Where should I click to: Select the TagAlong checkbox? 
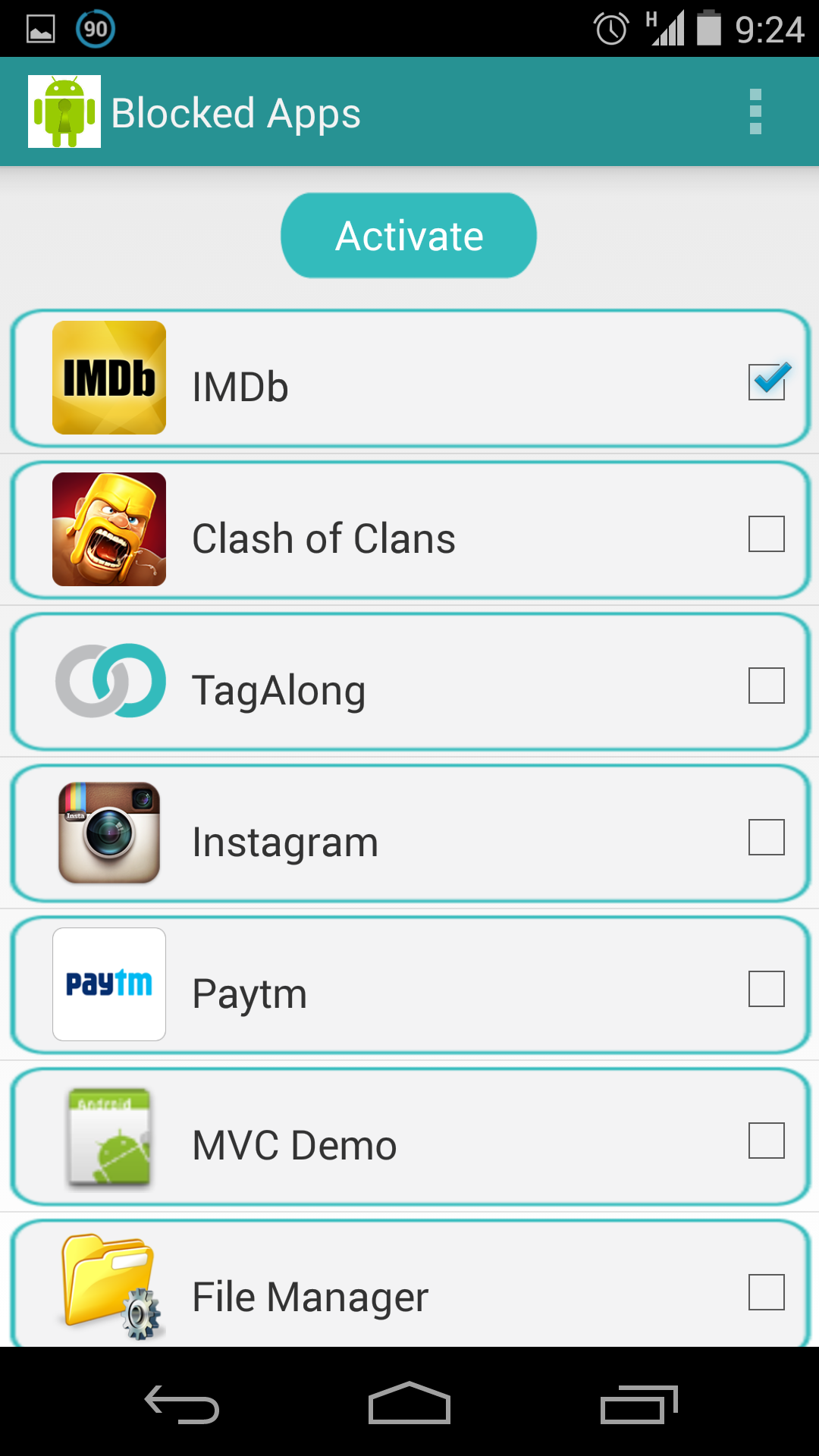point(767,686)
